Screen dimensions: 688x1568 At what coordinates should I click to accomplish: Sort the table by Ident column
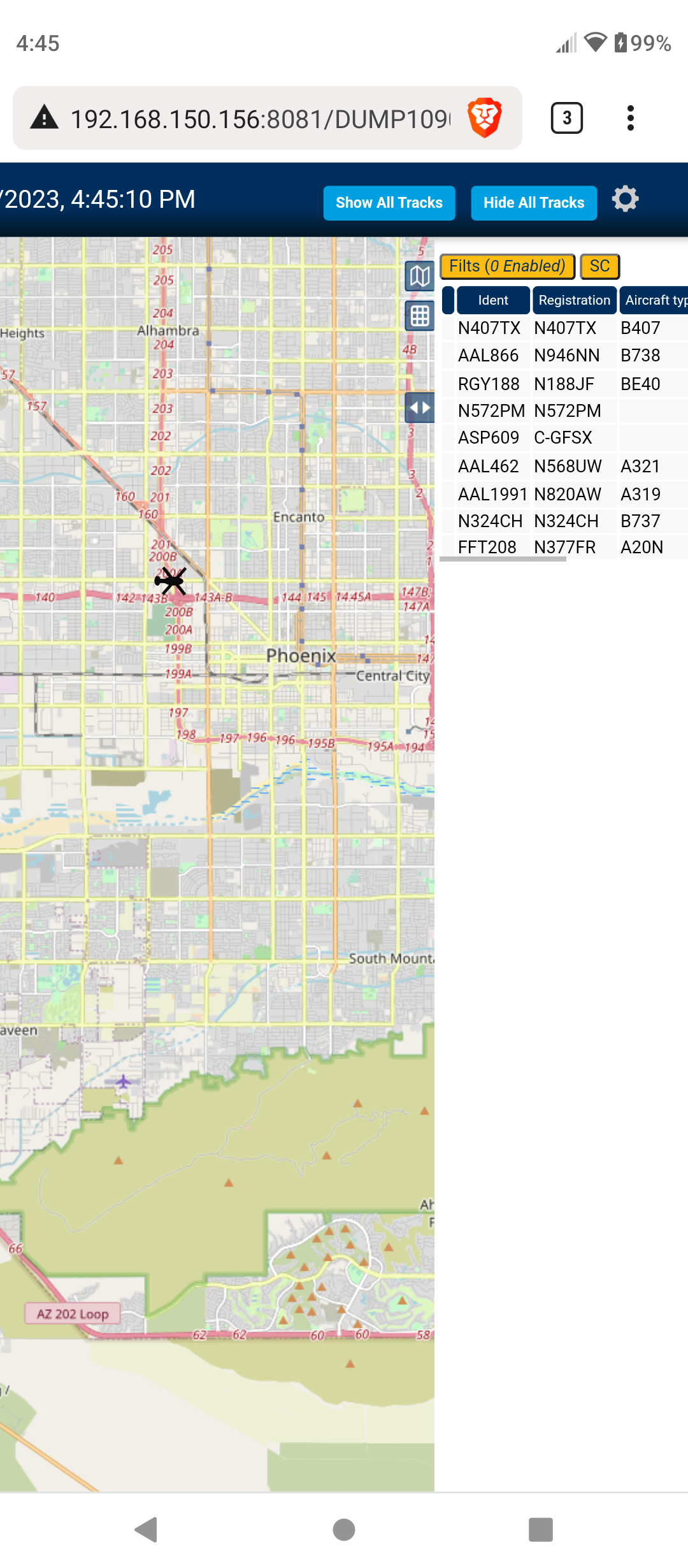point(493,300)
